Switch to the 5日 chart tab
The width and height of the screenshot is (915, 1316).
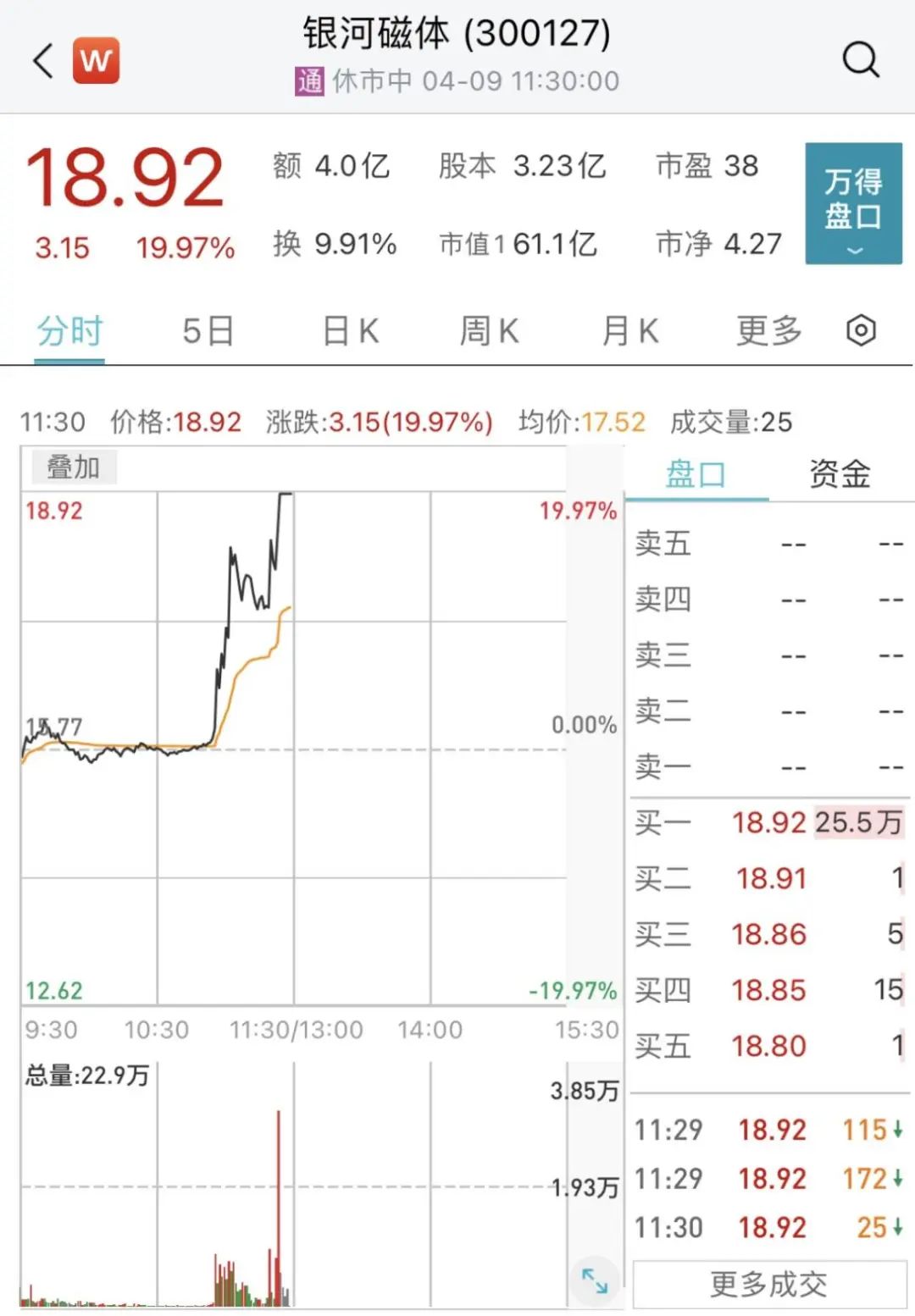(x=208, y=331)
